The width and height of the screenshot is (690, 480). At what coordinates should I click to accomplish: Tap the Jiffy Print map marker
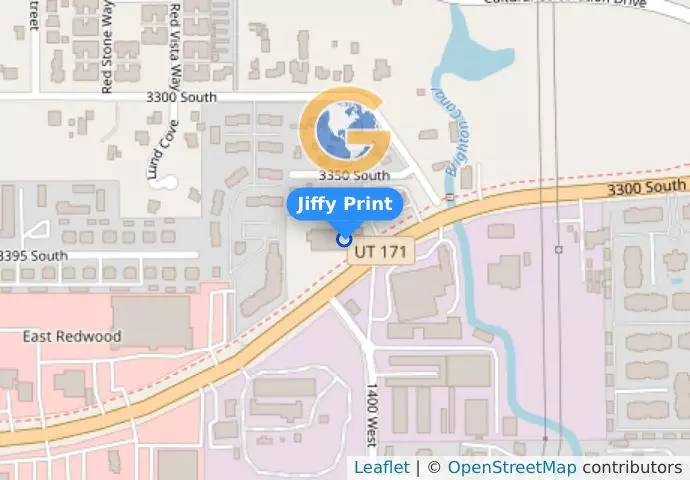[345, 238]
